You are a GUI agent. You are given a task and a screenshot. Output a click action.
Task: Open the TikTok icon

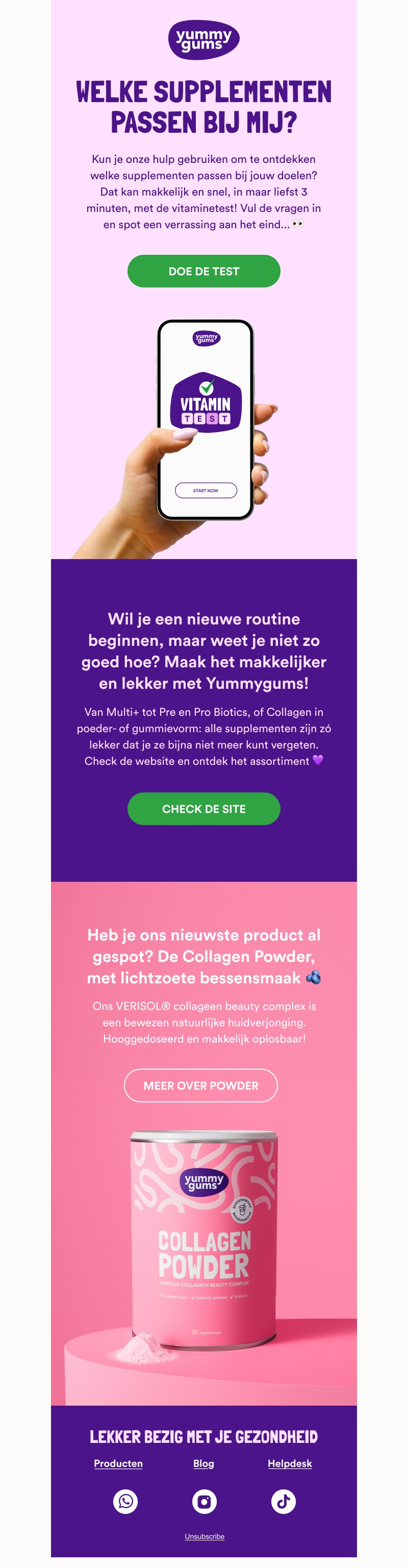tap(284, 1502)
